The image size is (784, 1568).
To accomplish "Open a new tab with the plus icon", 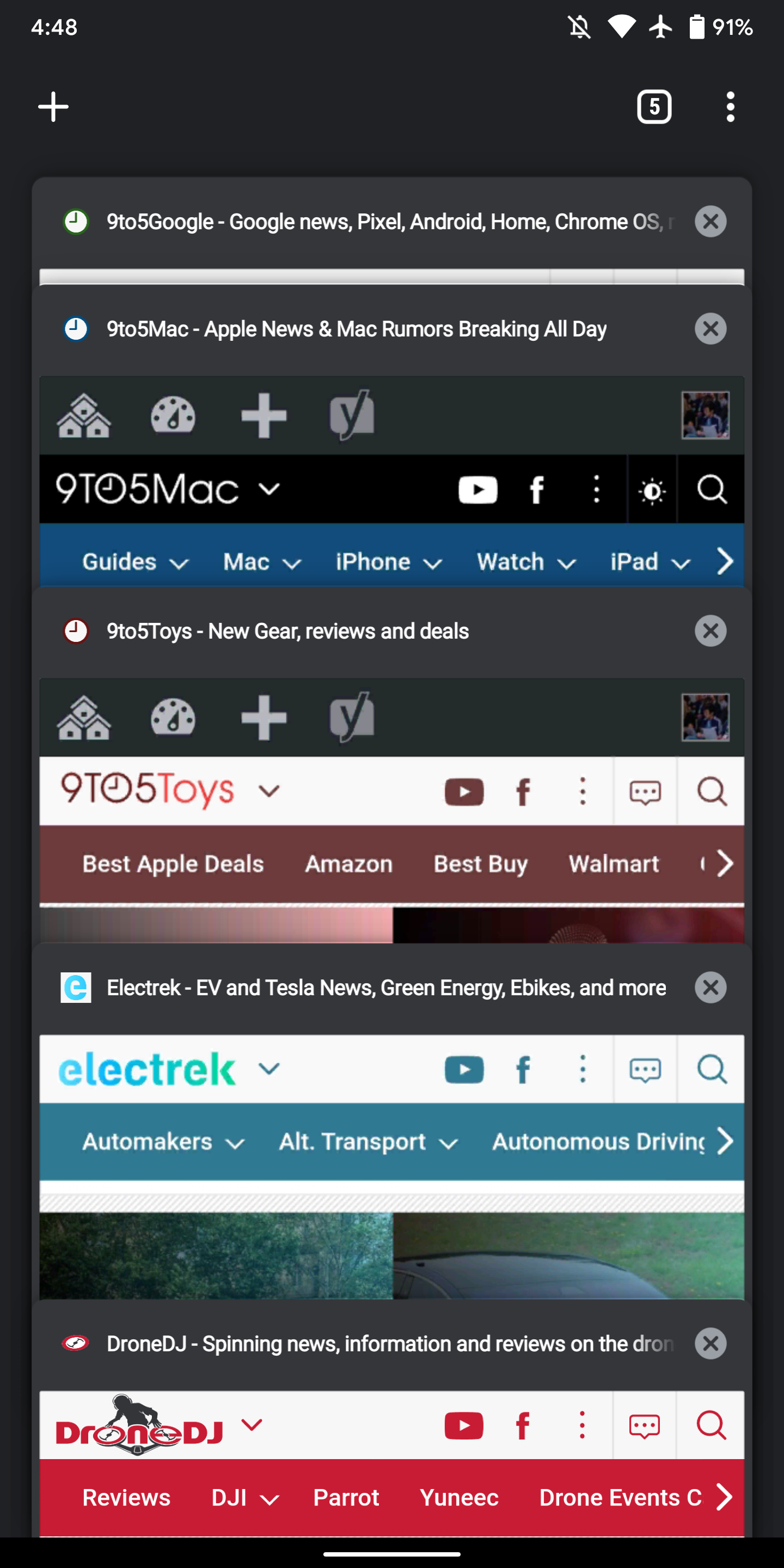I will coord(53,107).
